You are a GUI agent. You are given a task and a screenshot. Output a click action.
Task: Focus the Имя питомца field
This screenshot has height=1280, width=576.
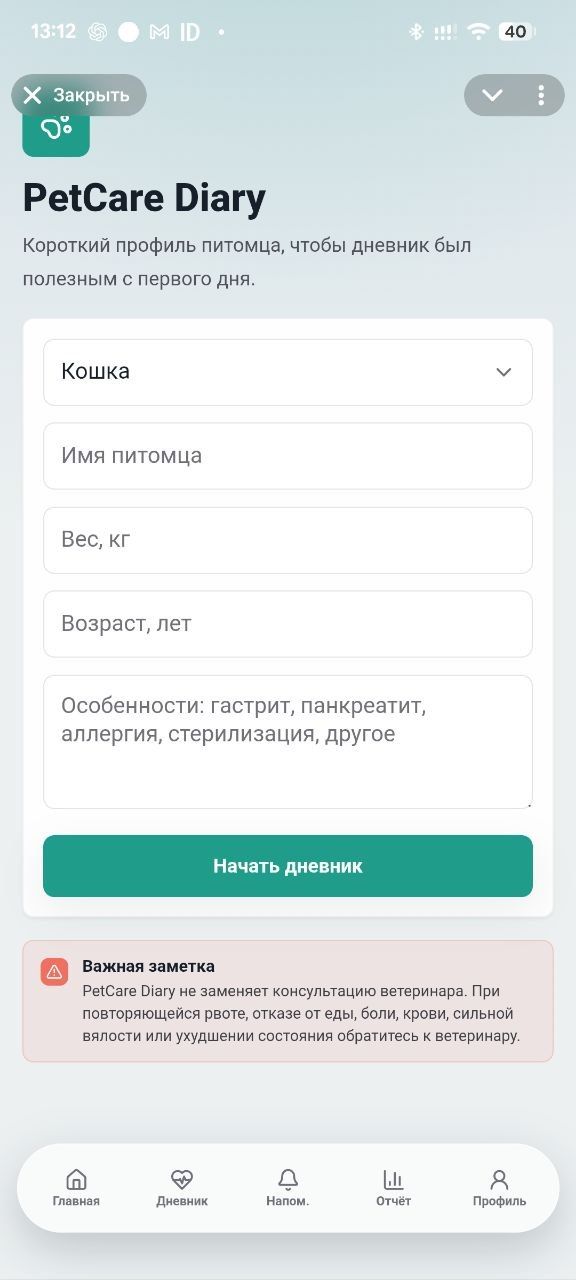[x=288, y=456]
